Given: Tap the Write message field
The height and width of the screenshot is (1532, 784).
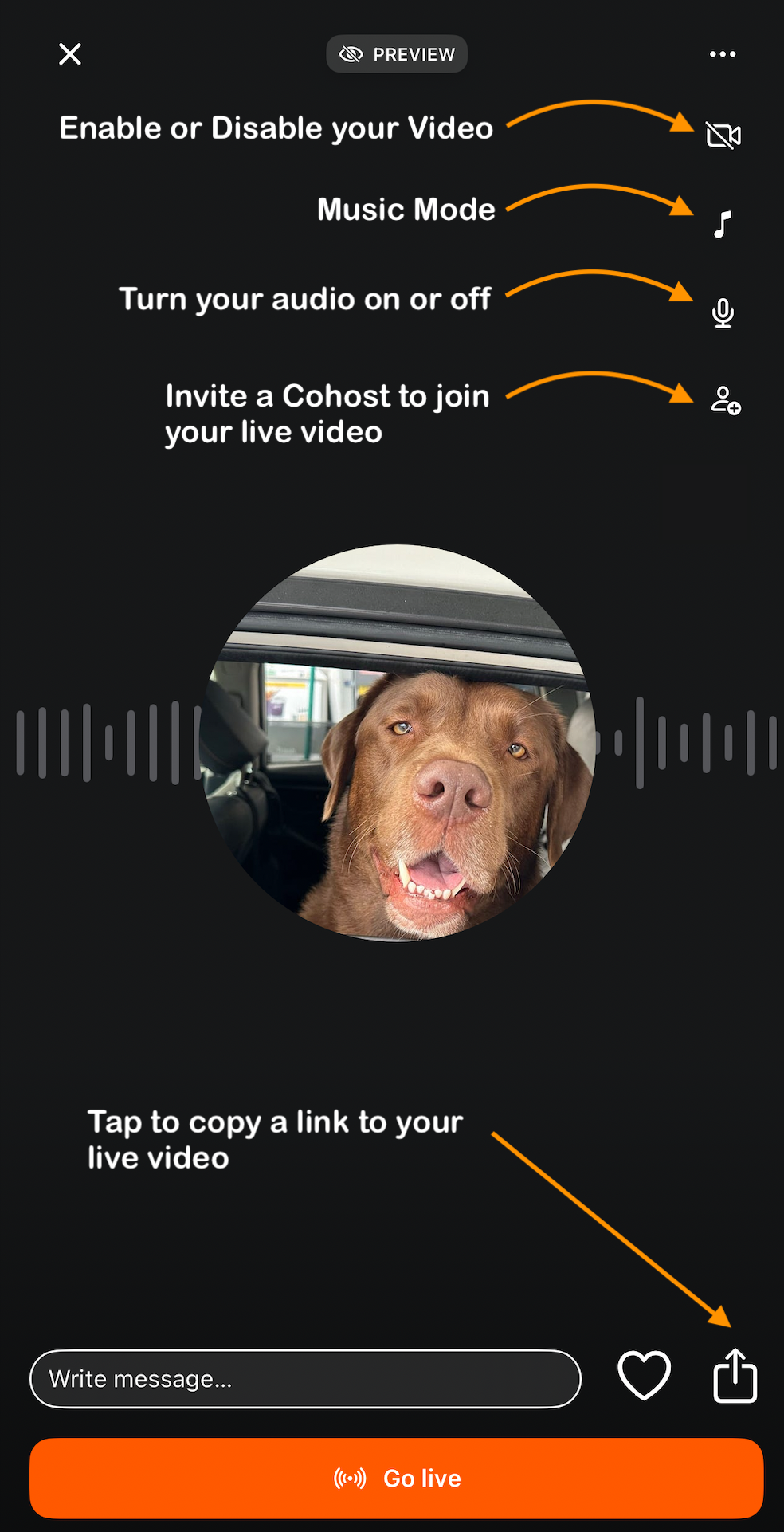Looking at the screenshot, I should pos(305,1379).
